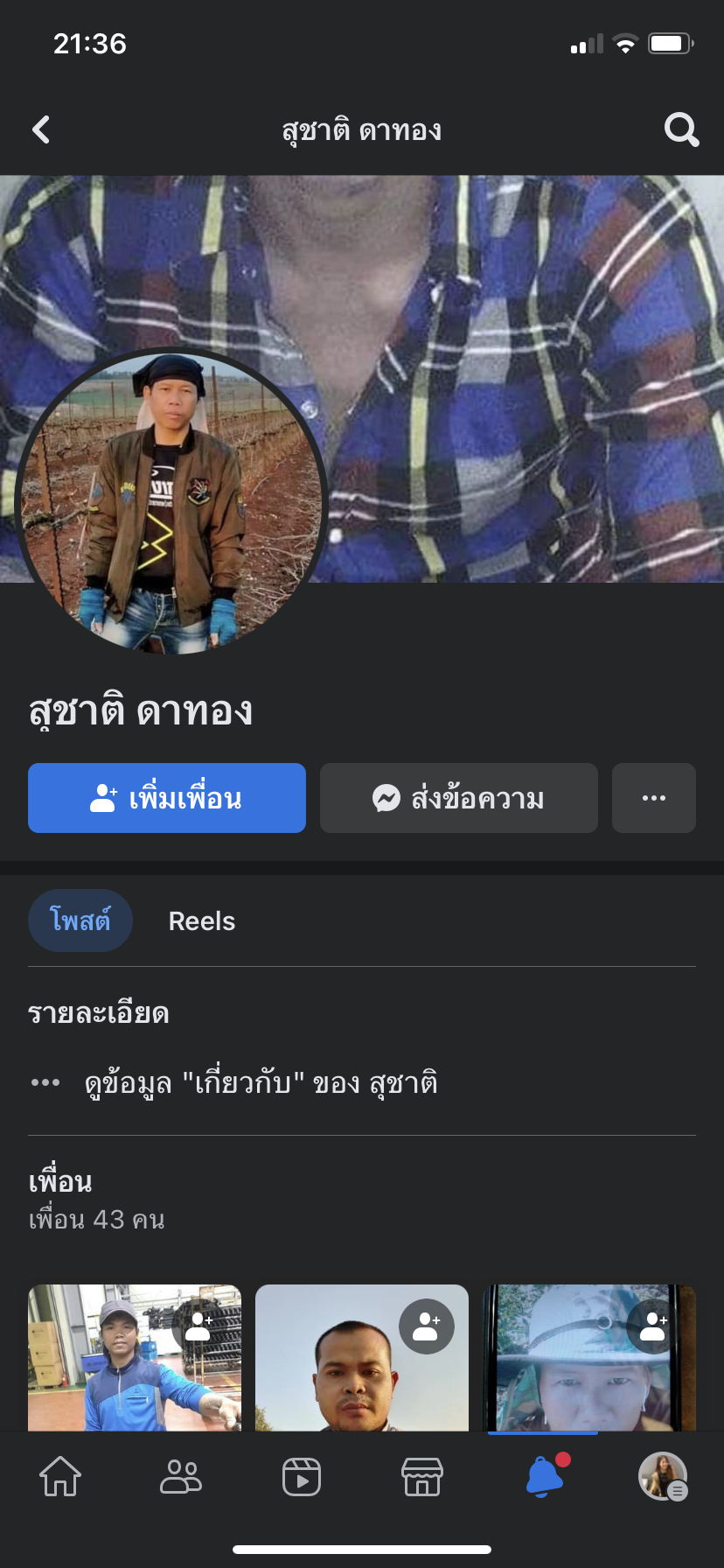Viewport: 724px width, 1568px height.
Task: Open the round profile photo
Action: (171, 503)
